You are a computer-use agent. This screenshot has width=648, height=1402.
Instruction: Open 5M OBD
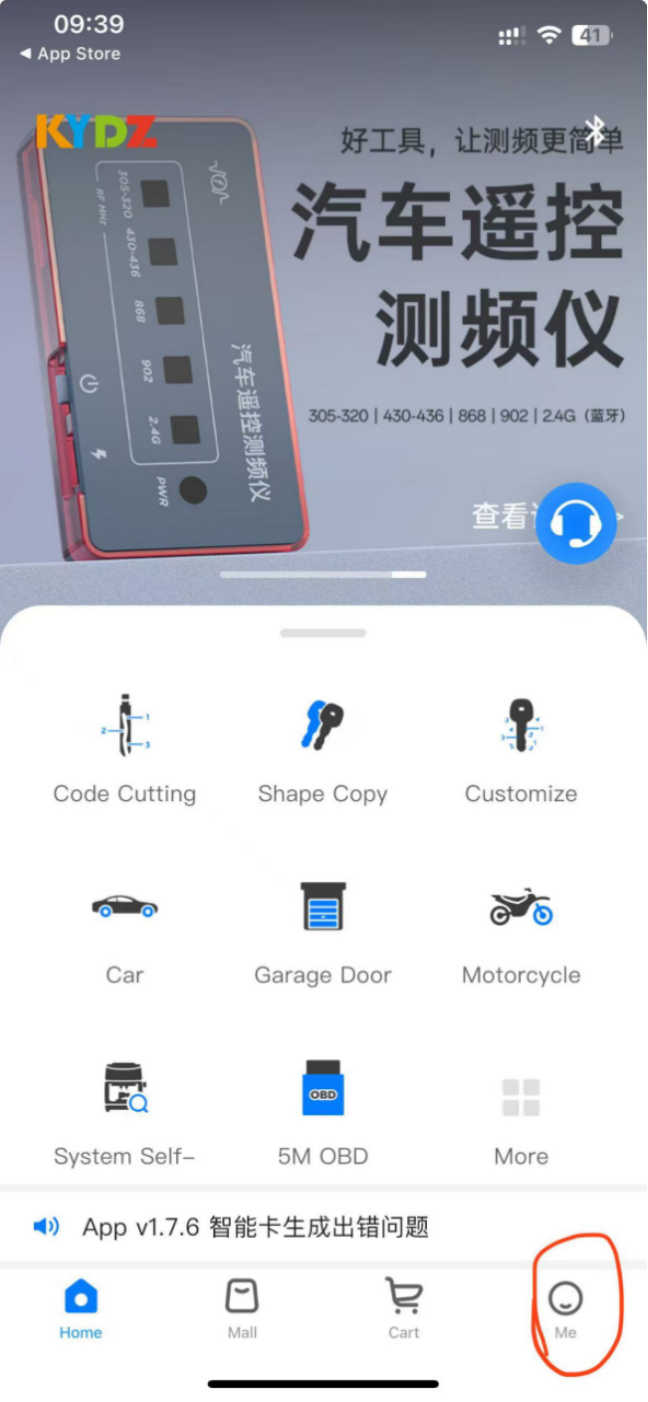(x=322, y=1113)
